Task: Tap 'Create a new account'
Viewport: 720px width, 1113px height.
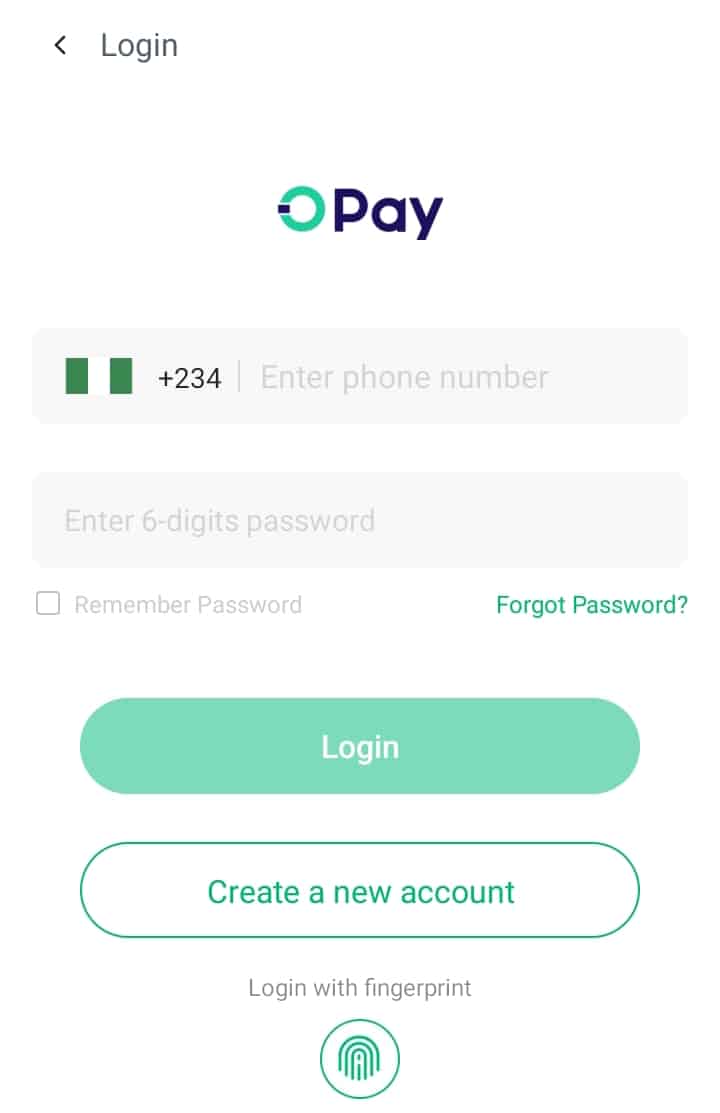Action: (x=359, y=891)
